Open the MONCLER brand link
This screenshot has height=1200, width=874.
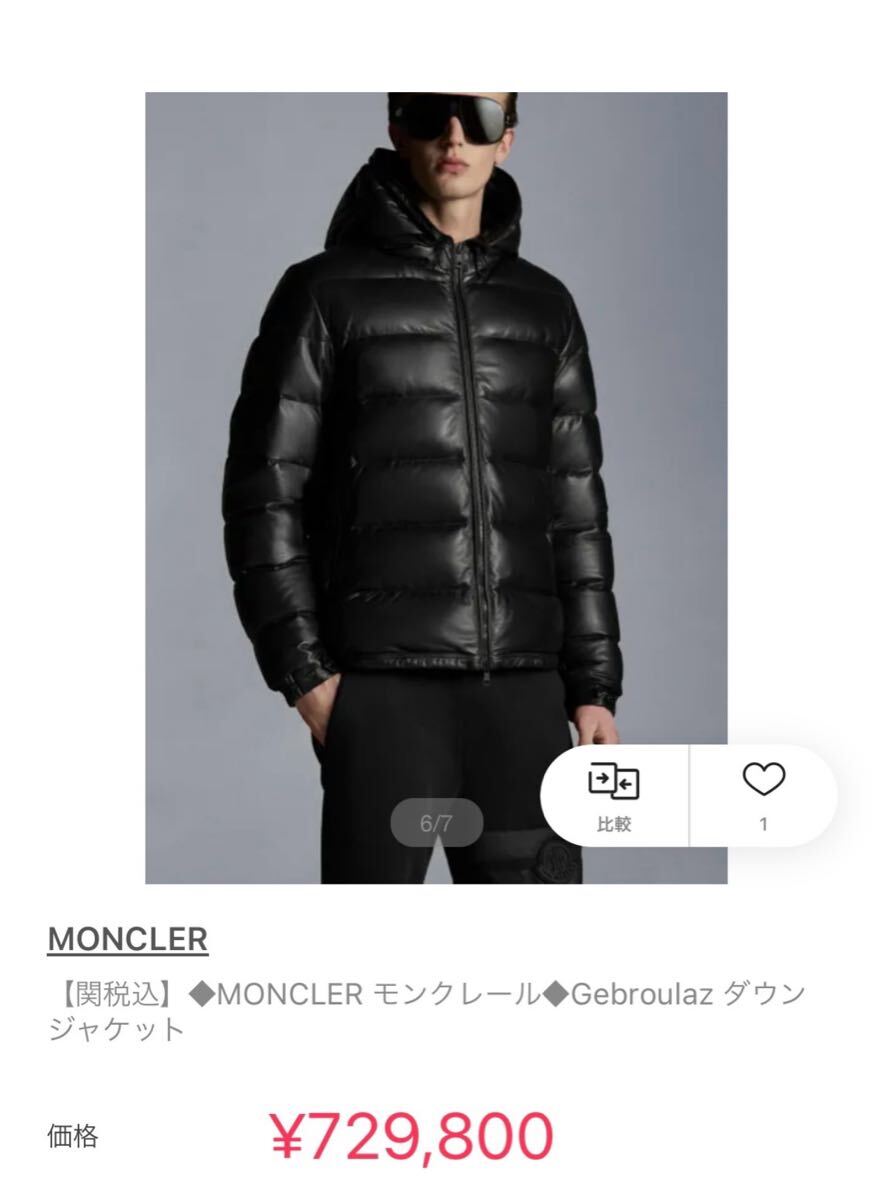point(128,939)
